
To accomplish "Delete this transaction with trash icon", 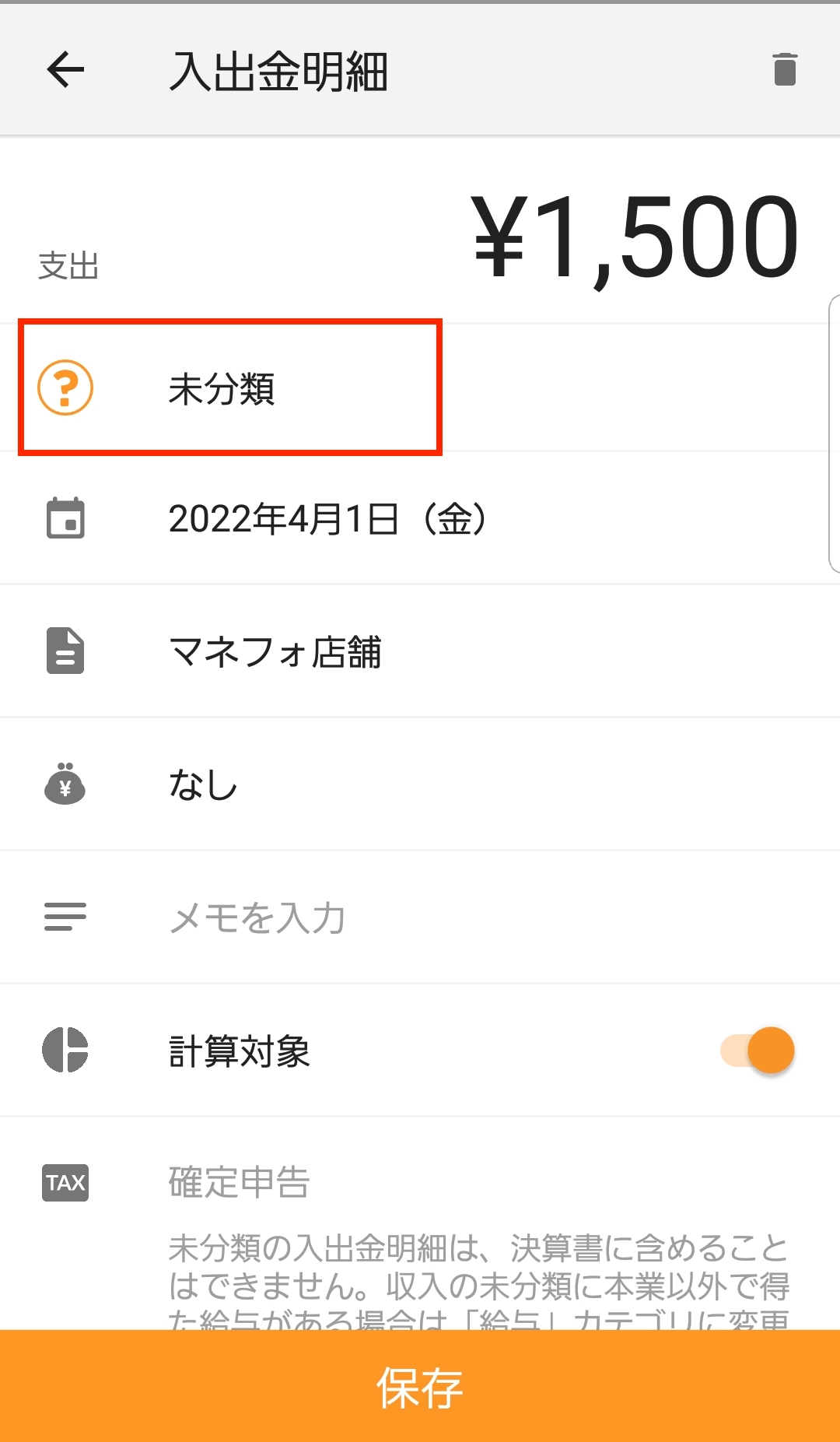I will pos(785,70).
